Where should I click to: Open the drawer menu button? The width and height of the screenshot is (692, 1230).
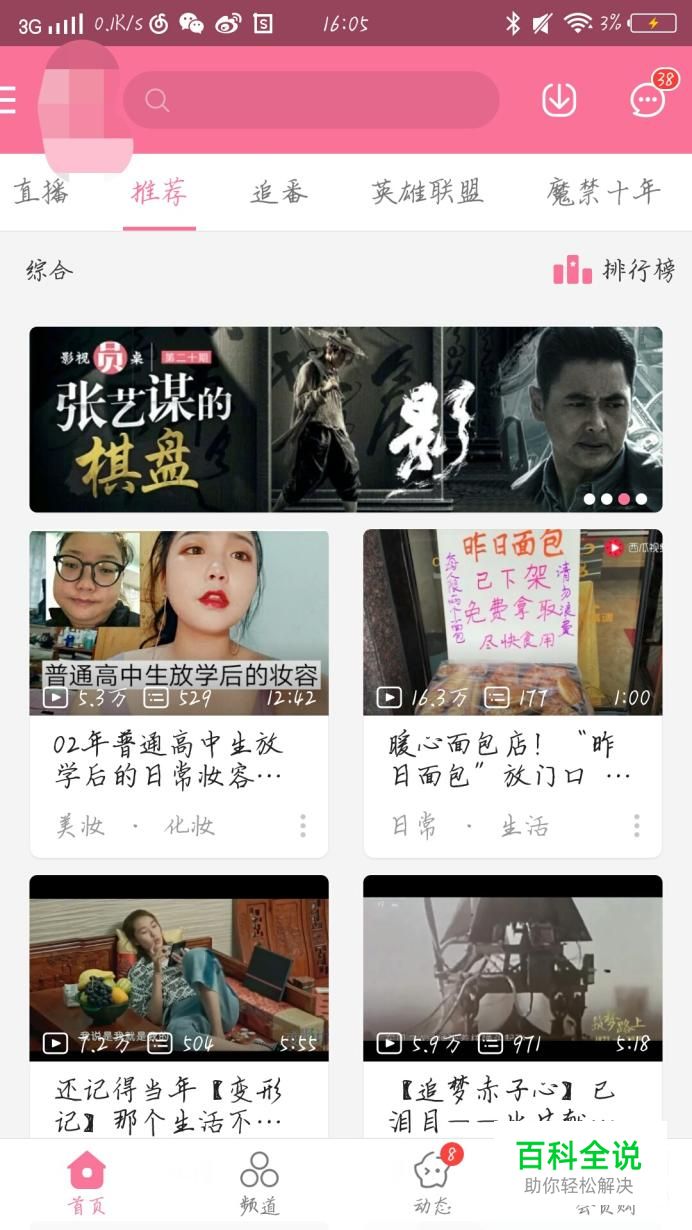click(x=8, y=100)
